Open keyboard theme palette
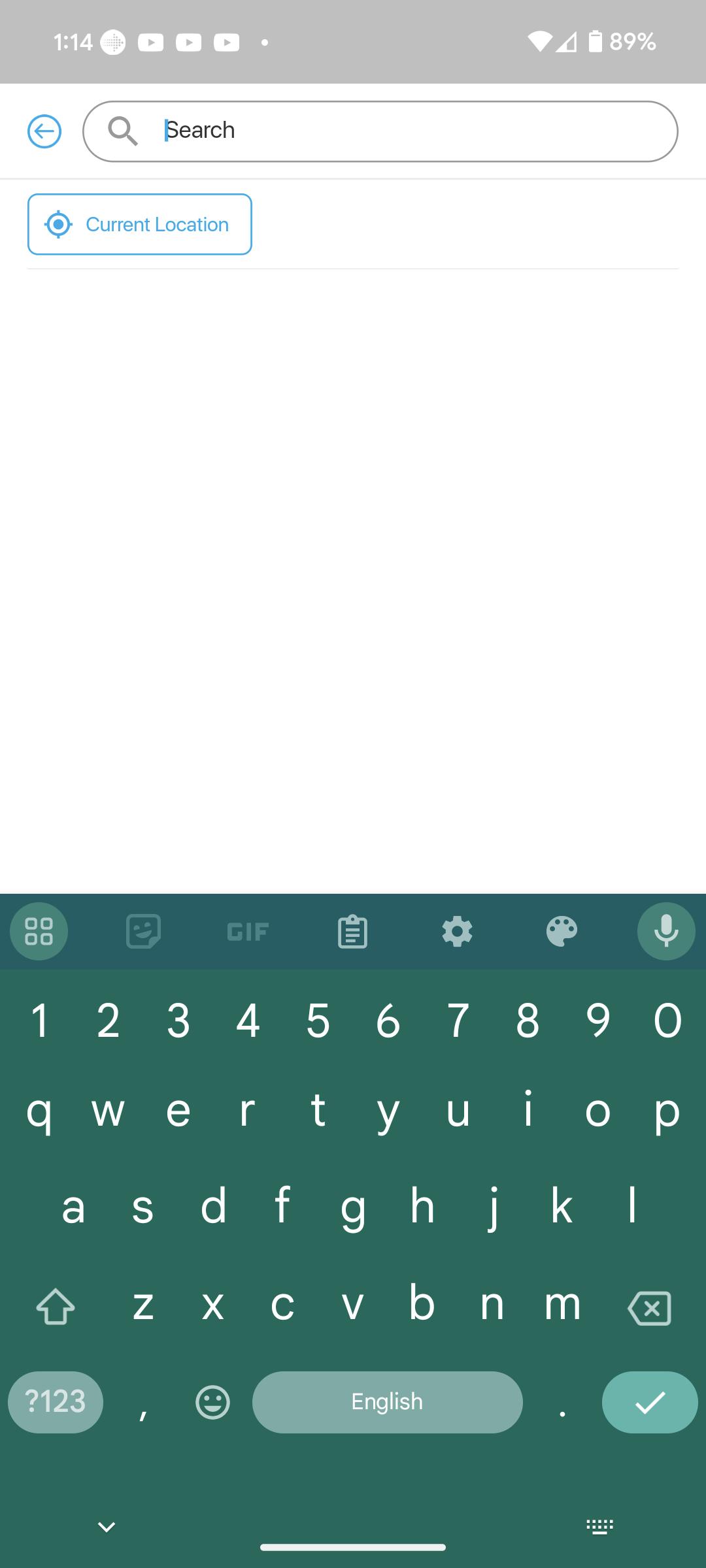 (562, 931)
